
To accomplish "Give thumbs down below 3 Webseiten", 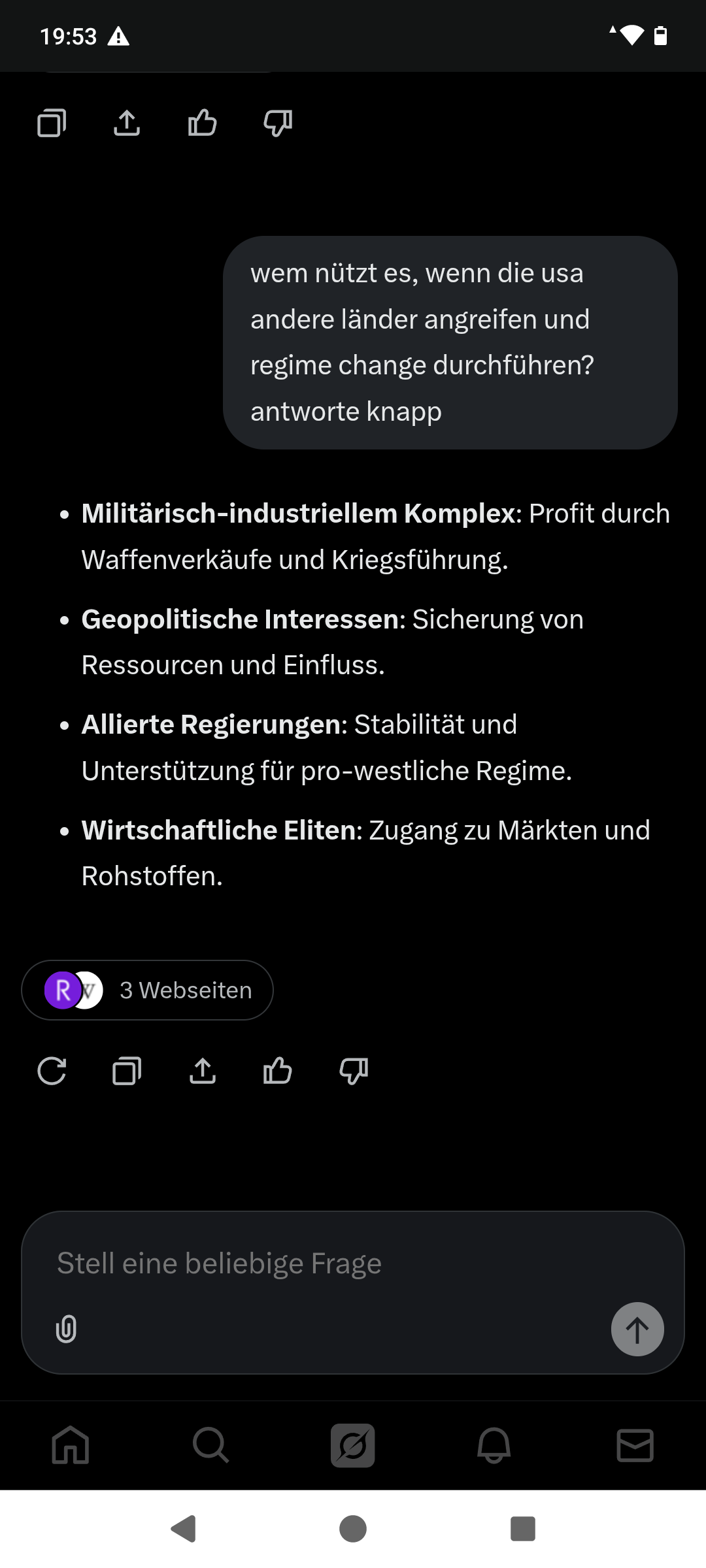I will tap(353, 1071).
